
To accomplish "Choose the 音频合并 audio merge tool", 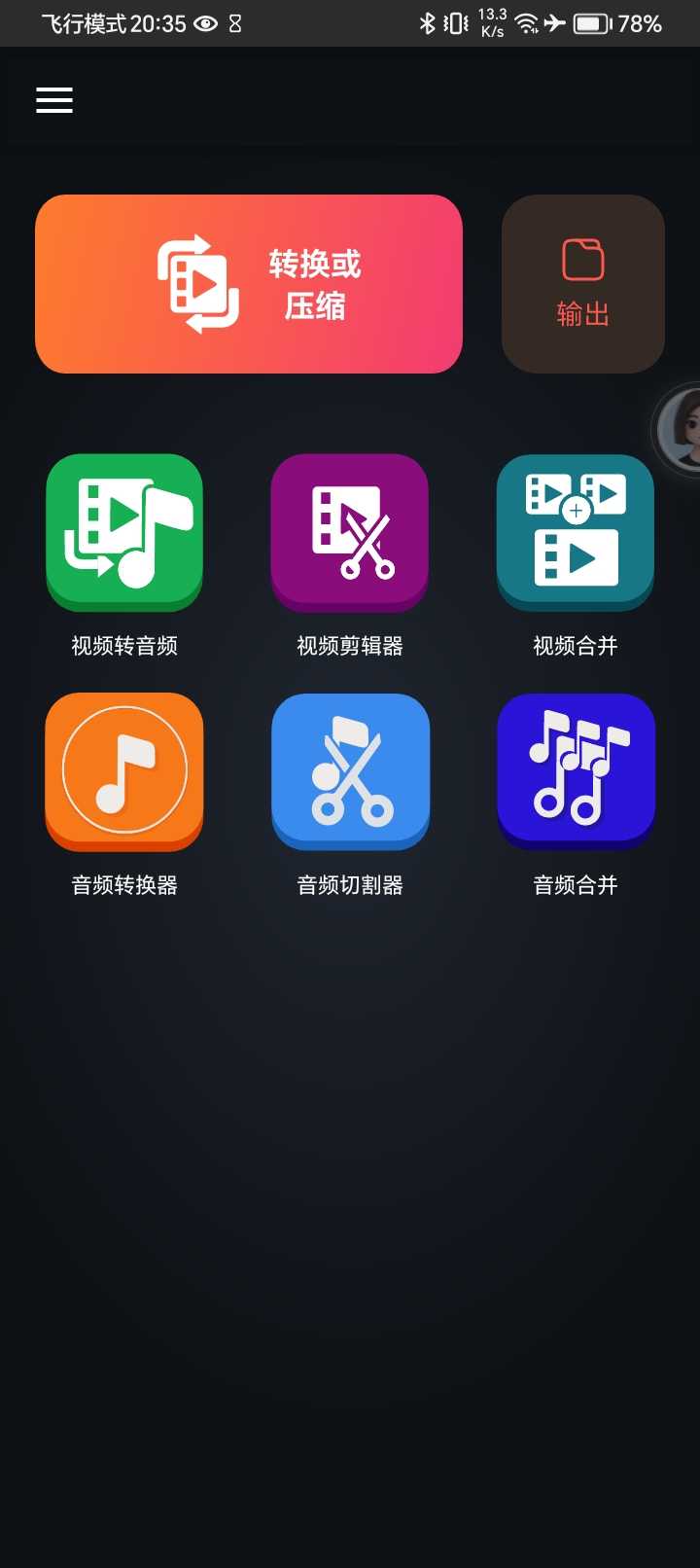I will click(576, 771).
